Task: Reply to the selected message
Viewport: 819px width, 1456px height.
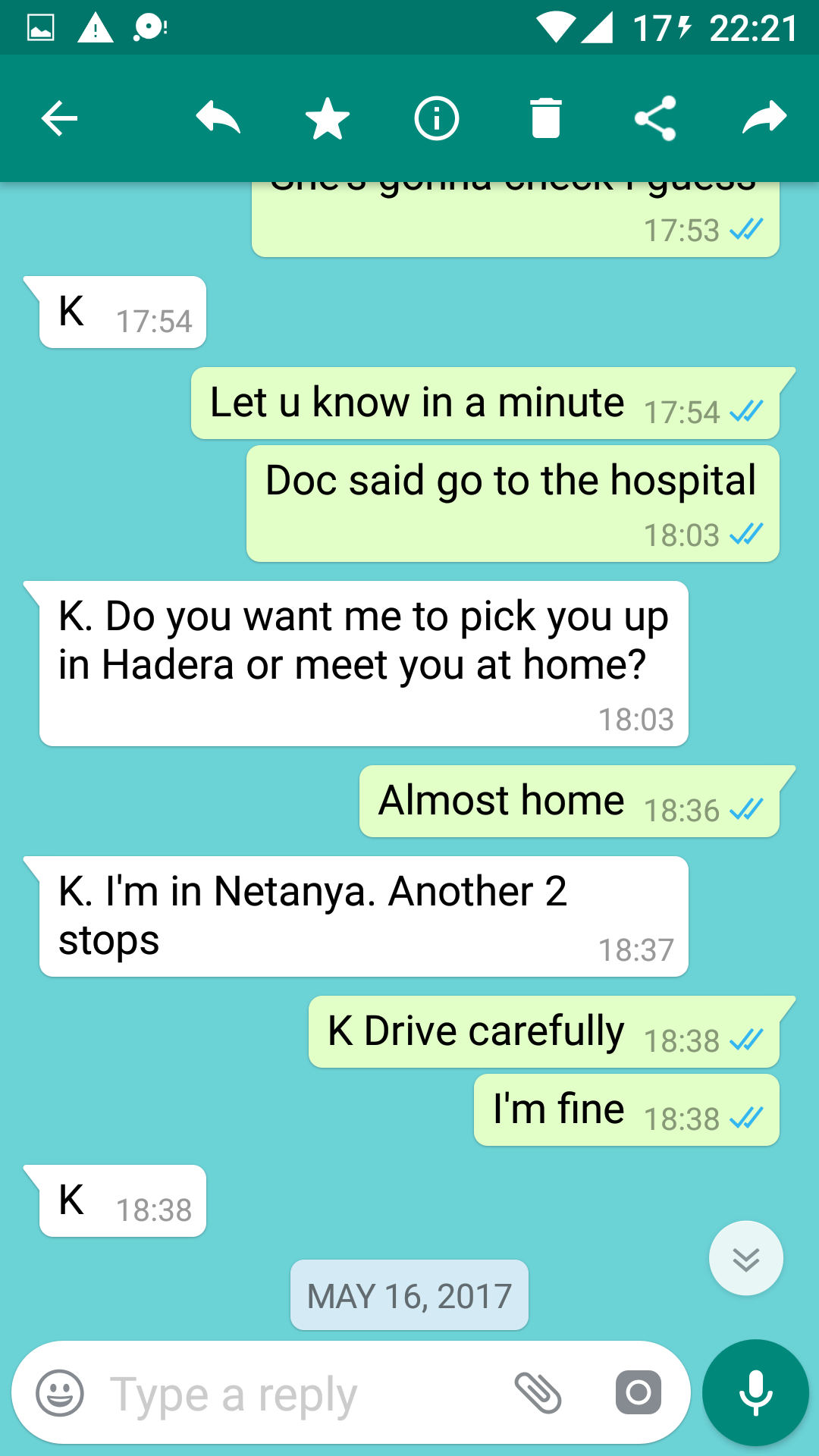Action: coord(218,119)
